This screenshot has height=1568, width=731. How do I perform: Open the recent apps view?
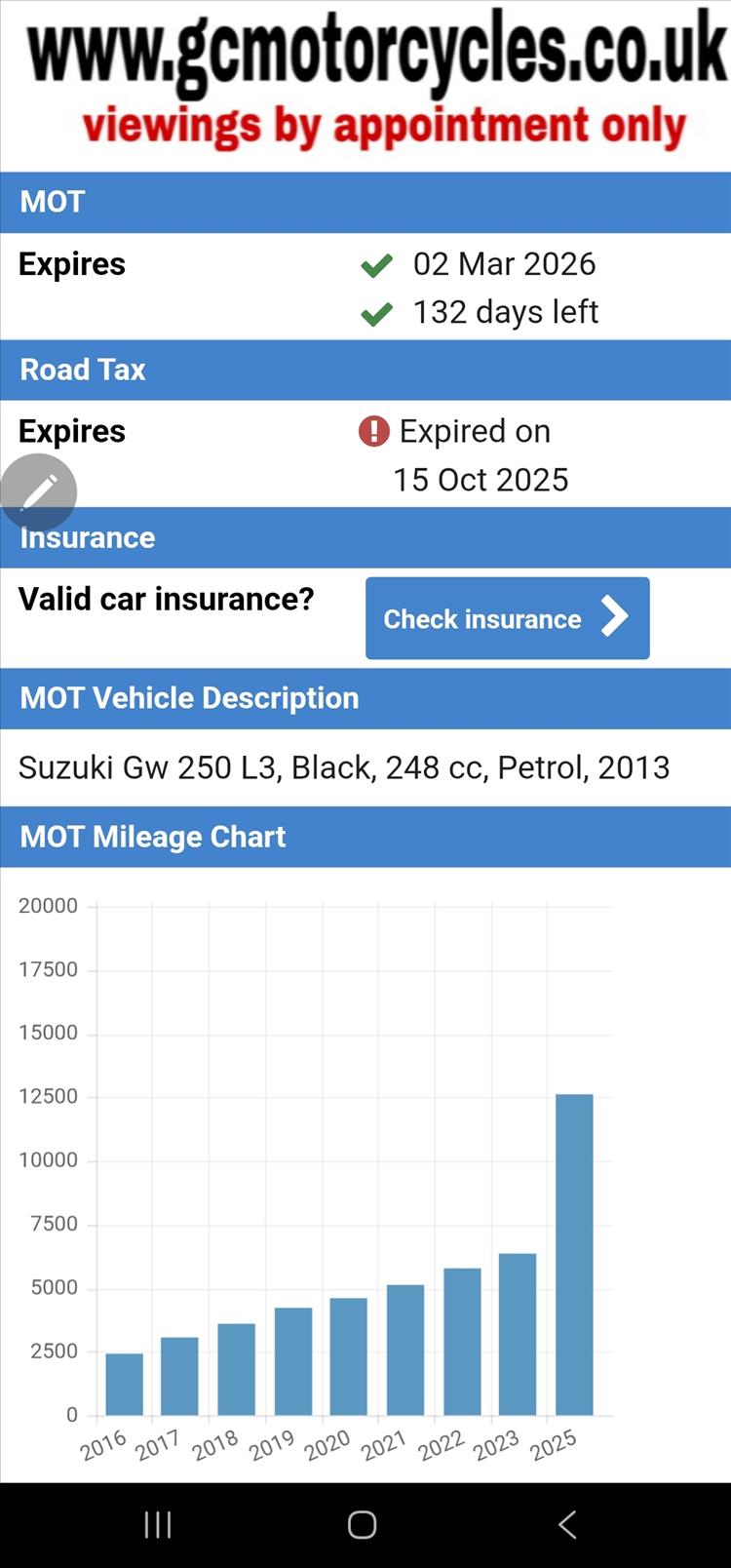click(158, 1524)
